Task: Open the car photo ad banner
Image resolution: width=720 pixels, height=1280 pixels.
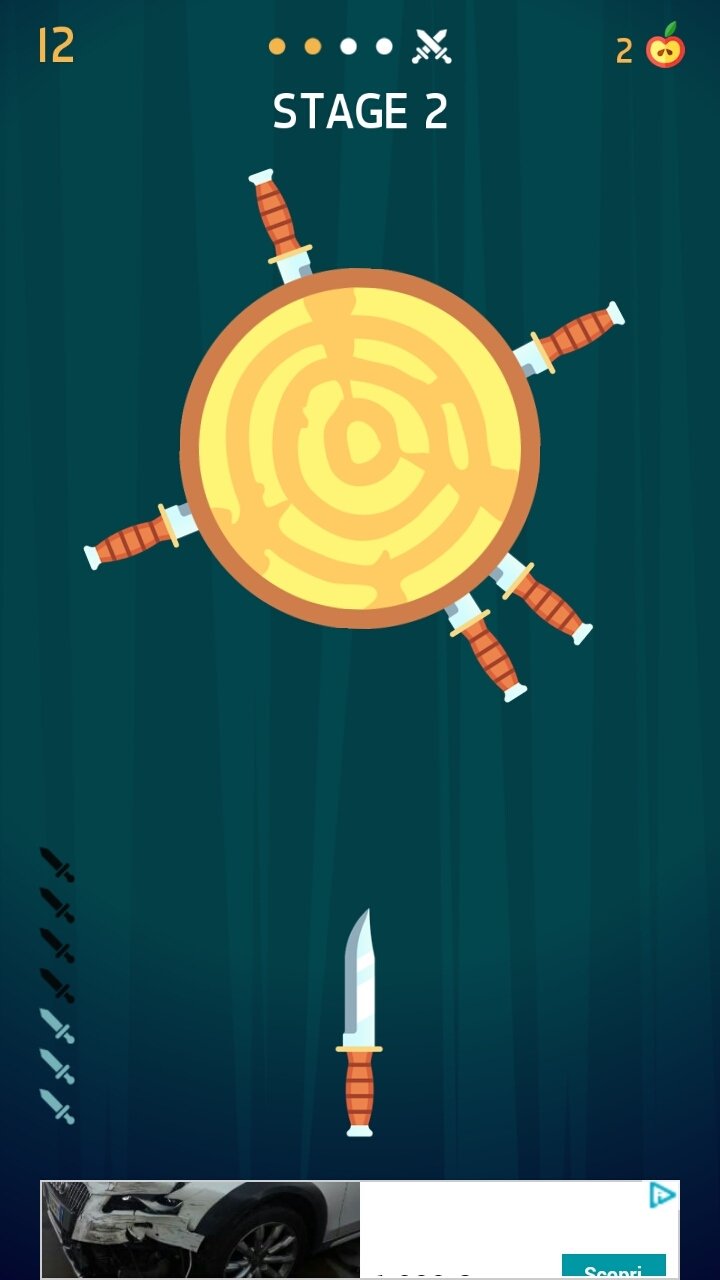Action: [200, 1230]
